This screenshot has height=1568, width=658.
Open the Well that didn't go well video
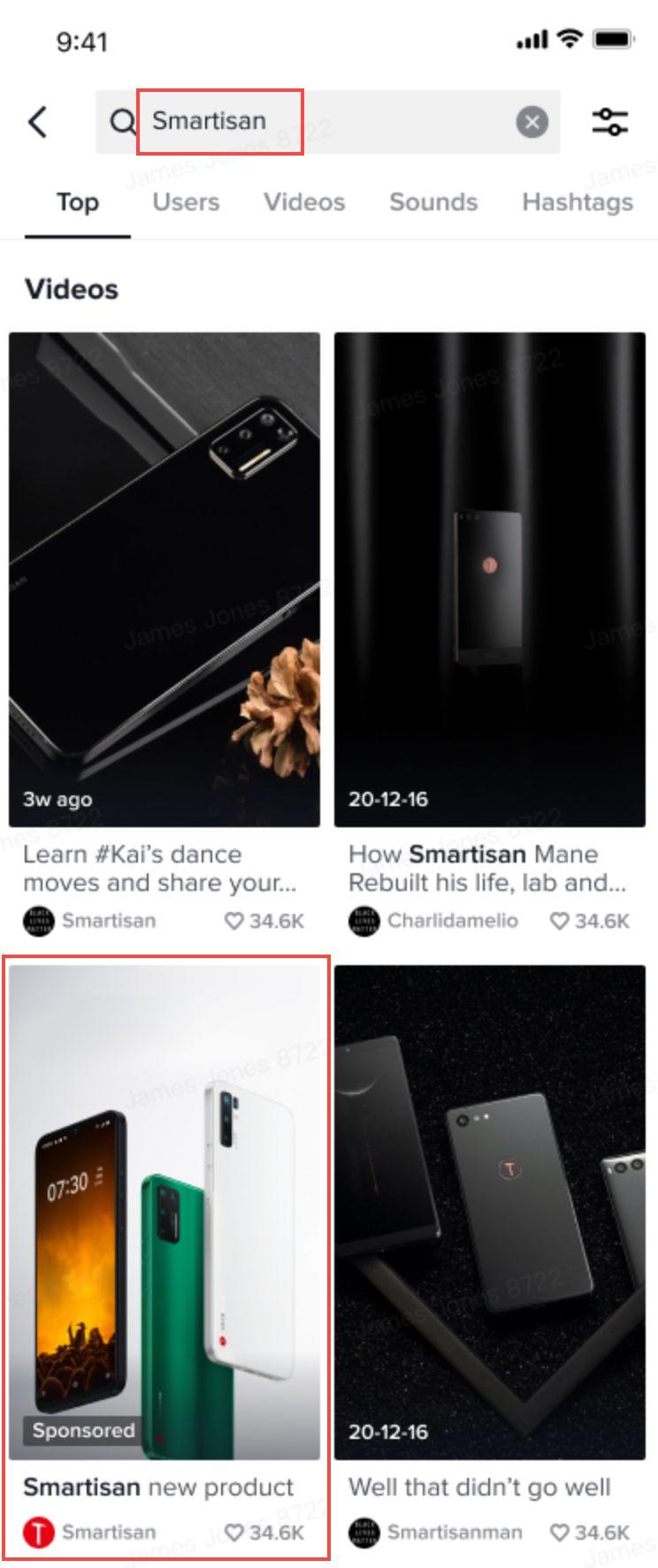(489, 1211)
